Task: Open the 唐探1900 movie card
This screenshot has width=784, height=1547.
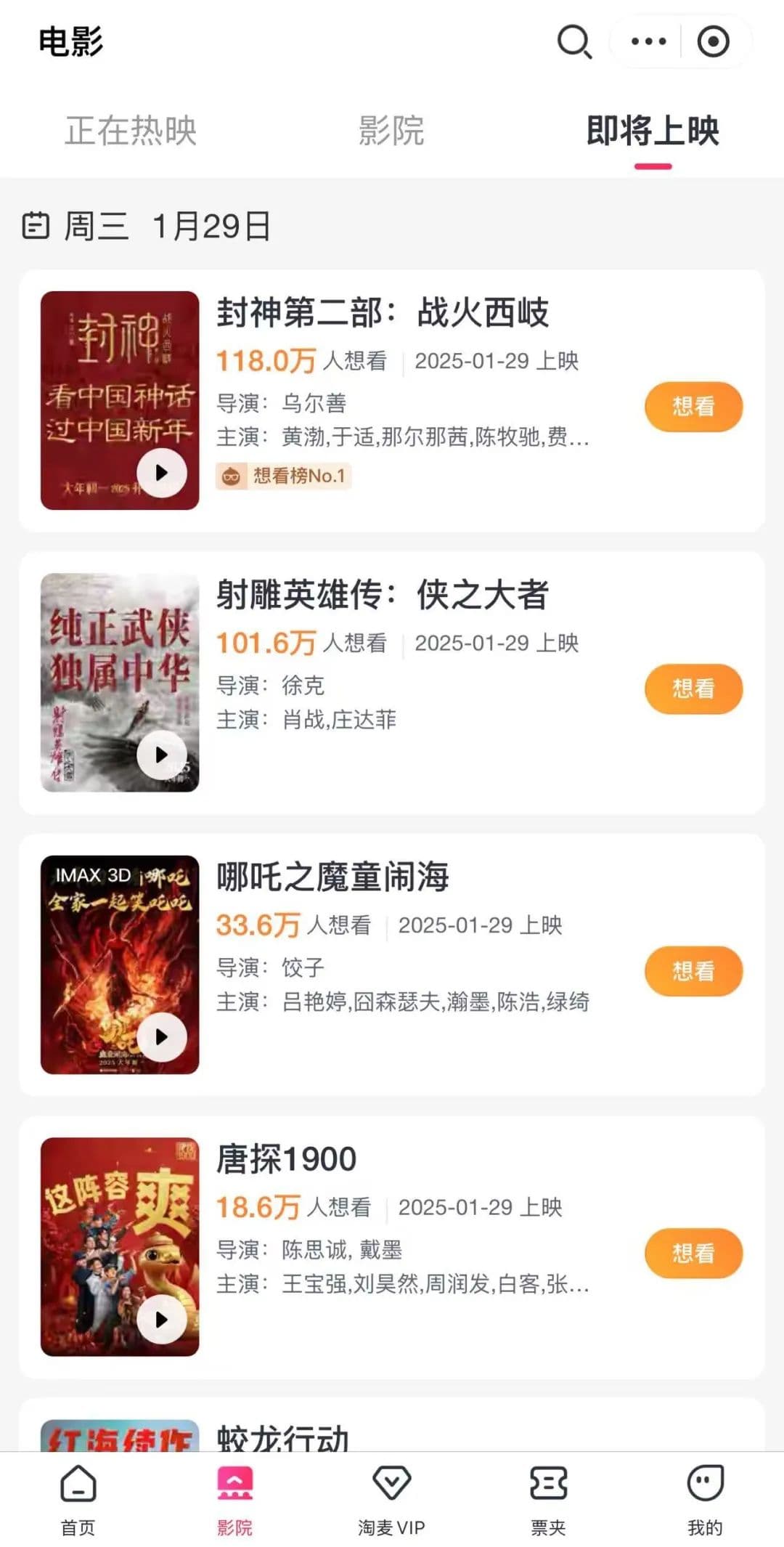Action: coord(287,1159)
